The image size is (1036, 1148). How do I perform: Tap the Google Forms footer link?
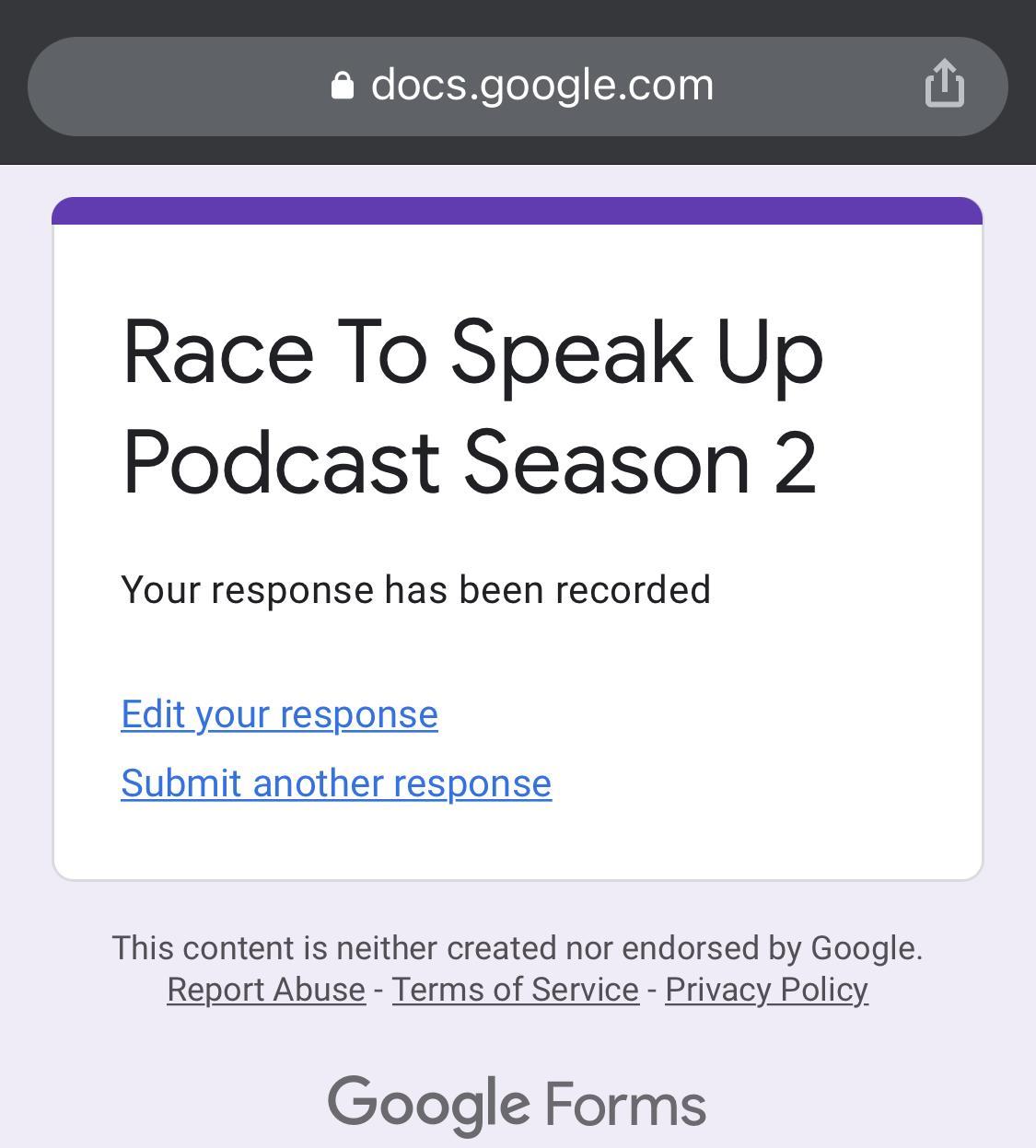click(x=517, y=1104)
